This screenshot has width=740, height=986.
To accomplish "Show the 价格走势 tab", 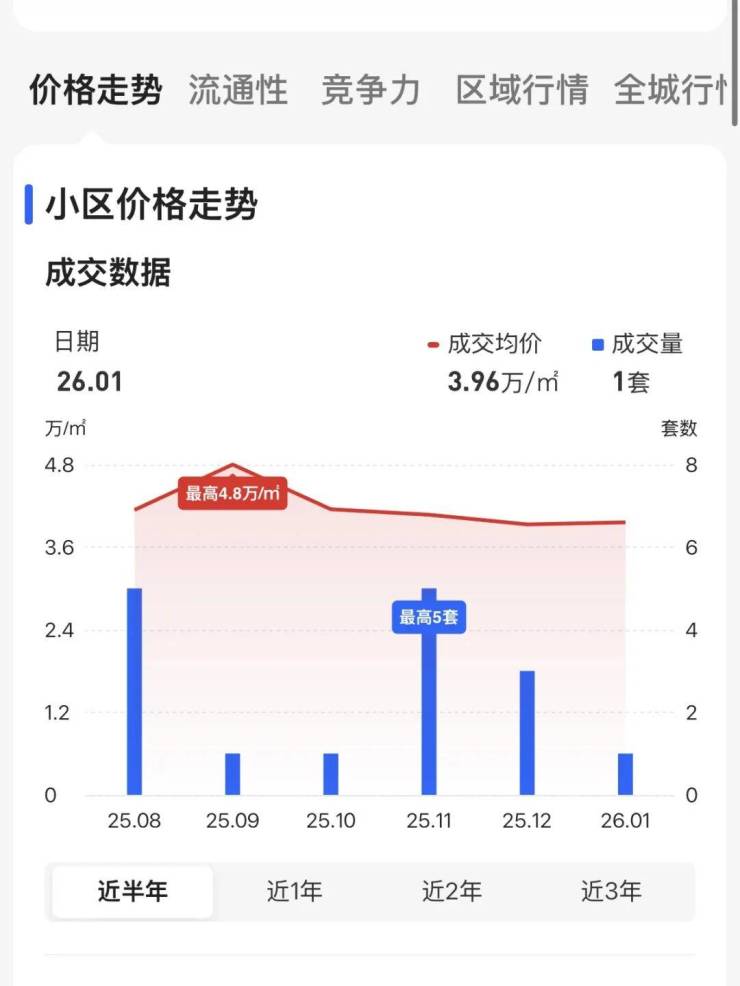I will point(95,91).
